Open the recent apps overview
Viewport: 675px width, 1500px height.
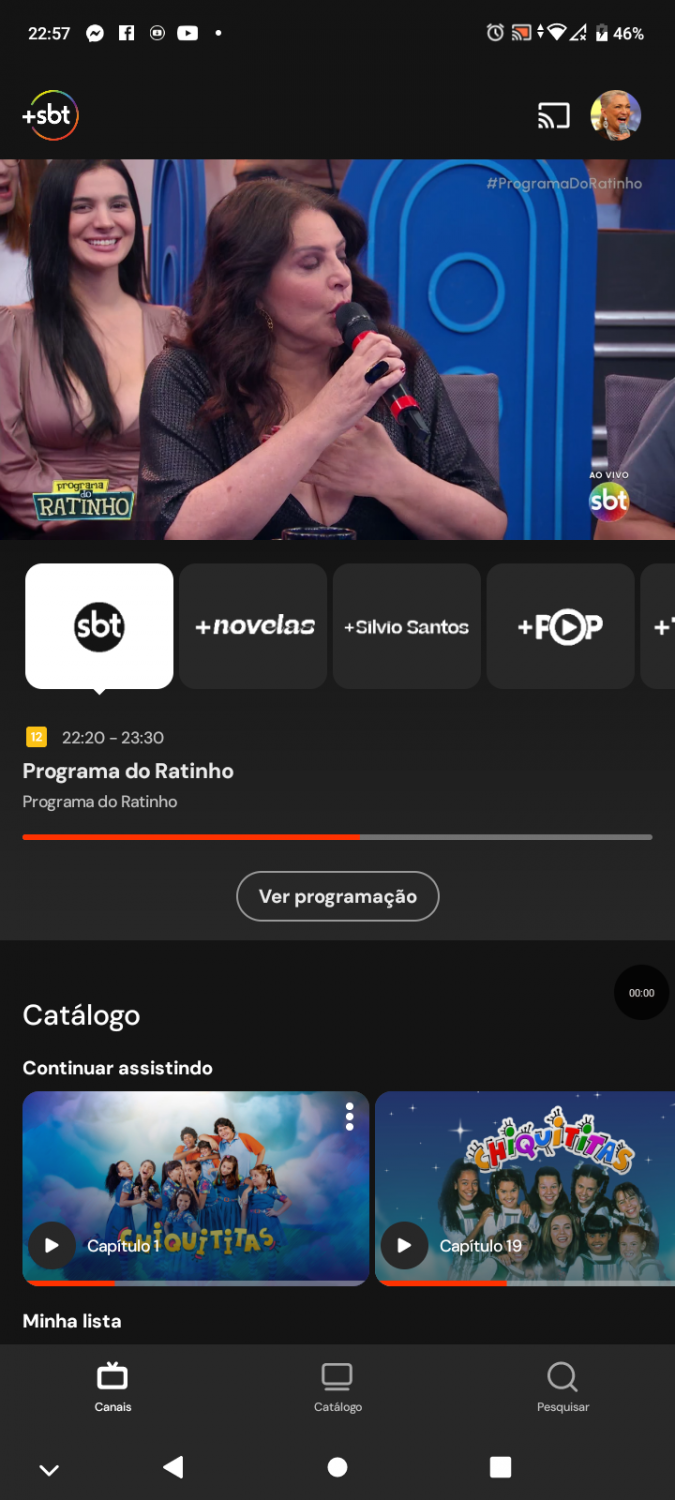coord(500,1467)
